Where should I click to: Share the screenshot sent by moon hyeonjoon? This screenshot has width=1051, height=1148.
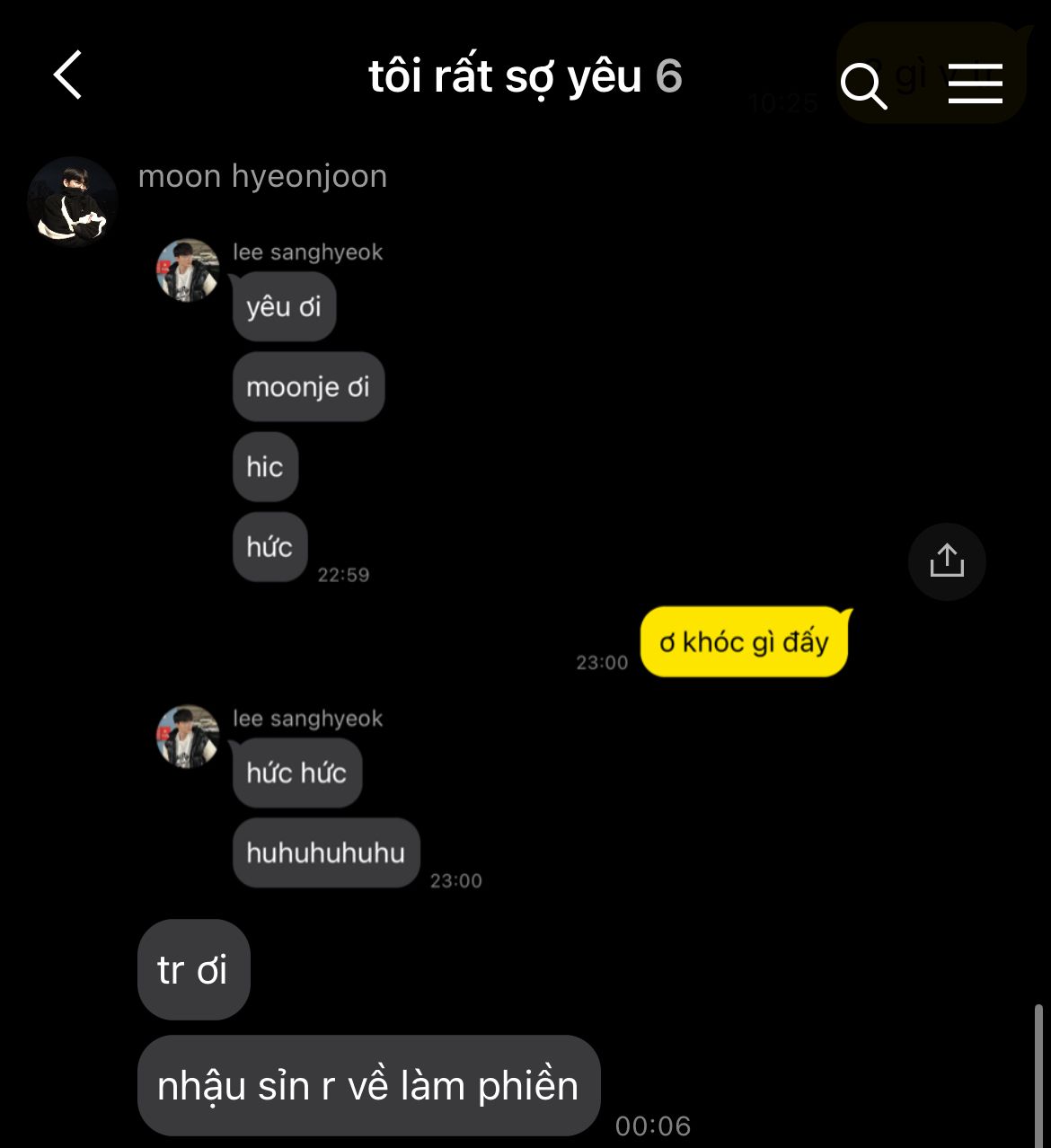947,561
